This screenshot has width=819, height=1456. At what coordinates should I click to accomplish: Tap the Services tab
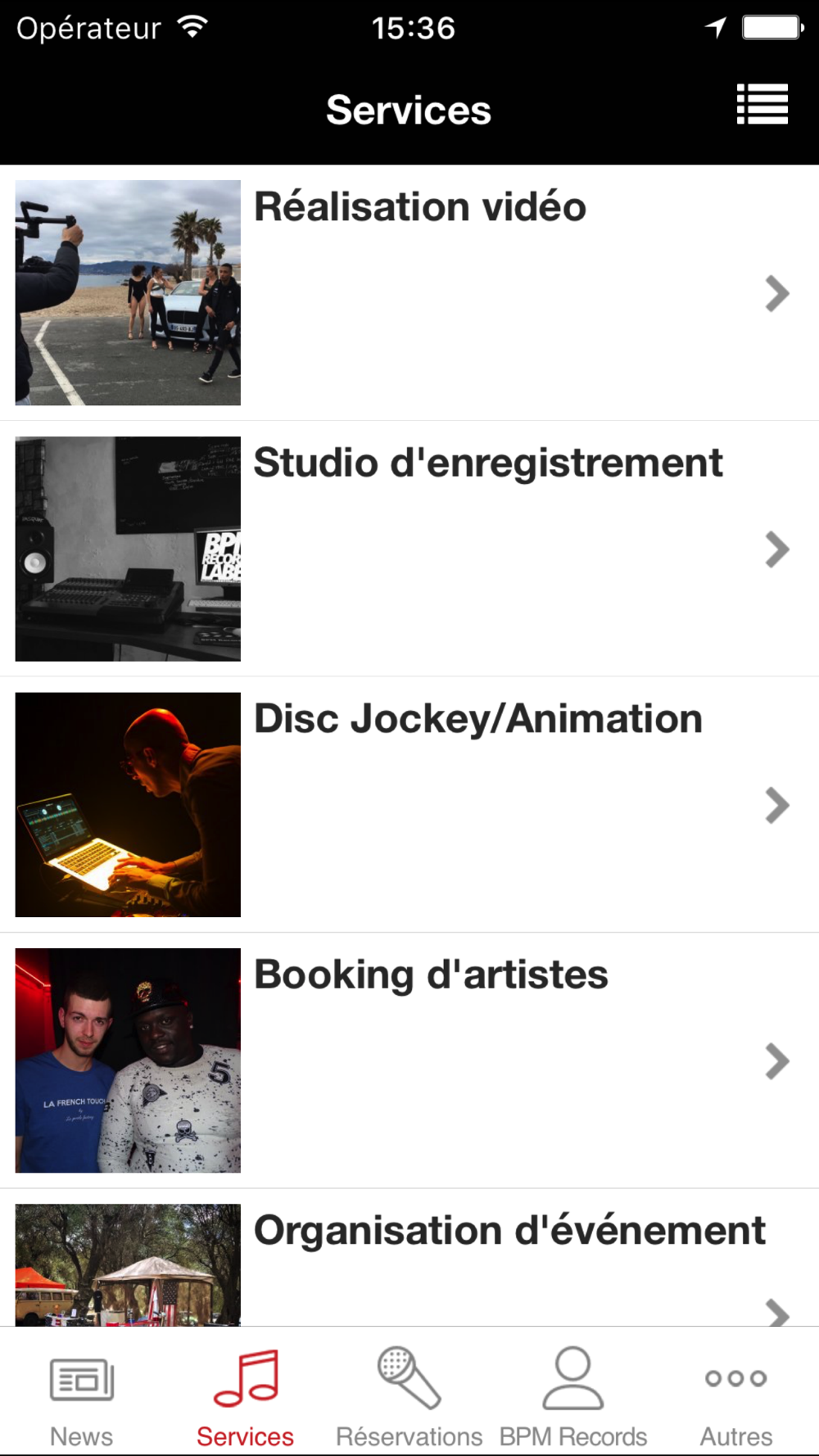click(246, 1396)
